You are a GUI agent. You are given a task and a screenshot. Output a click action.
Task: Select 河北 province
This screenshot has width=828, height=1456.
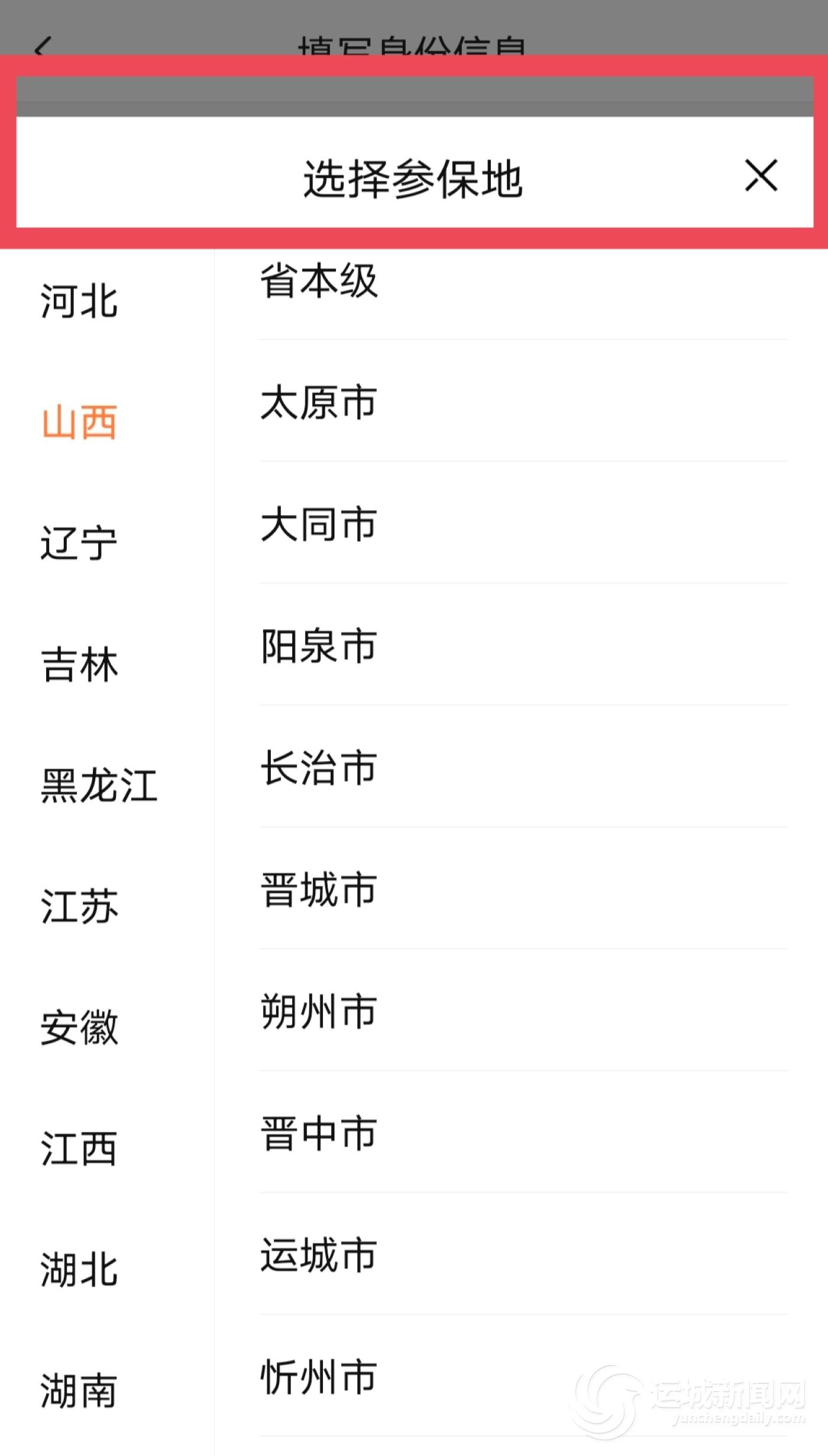tap(79, 300)
